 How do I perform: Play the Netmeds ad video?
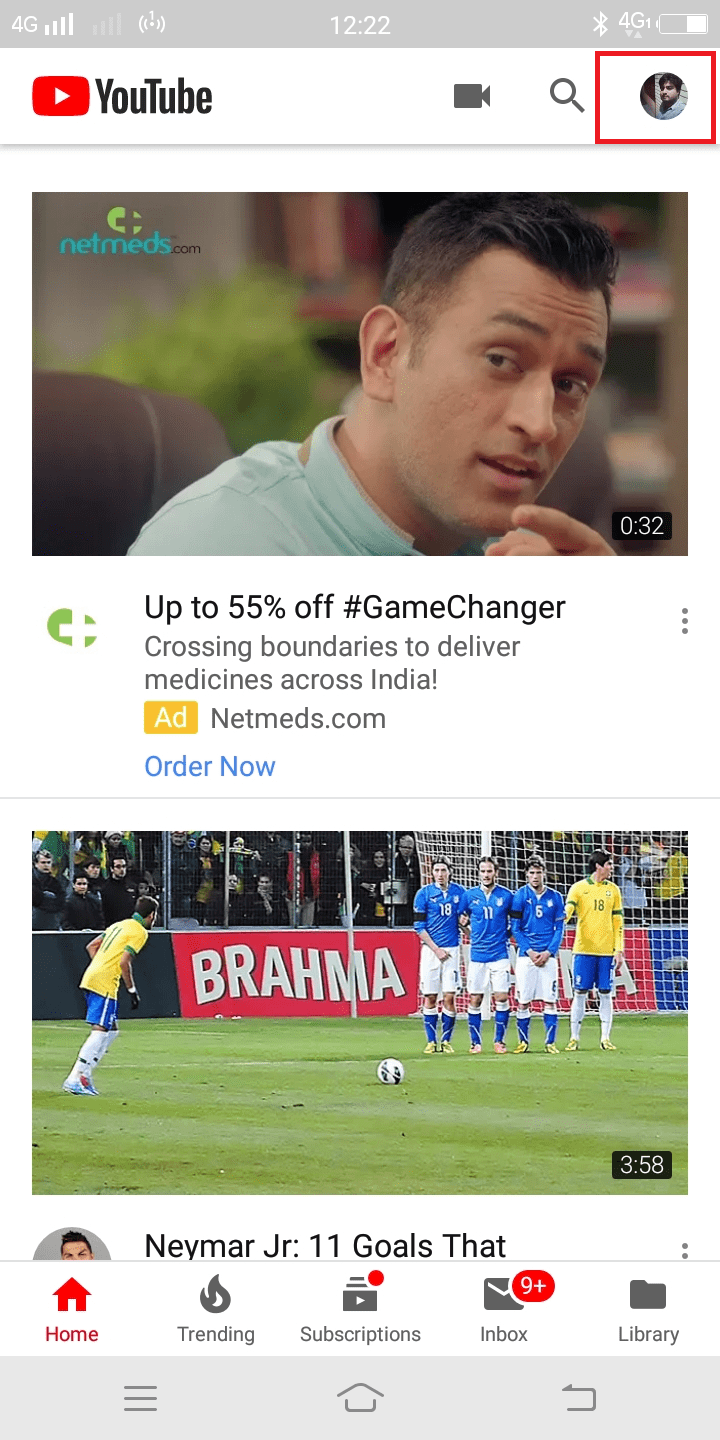360,374
